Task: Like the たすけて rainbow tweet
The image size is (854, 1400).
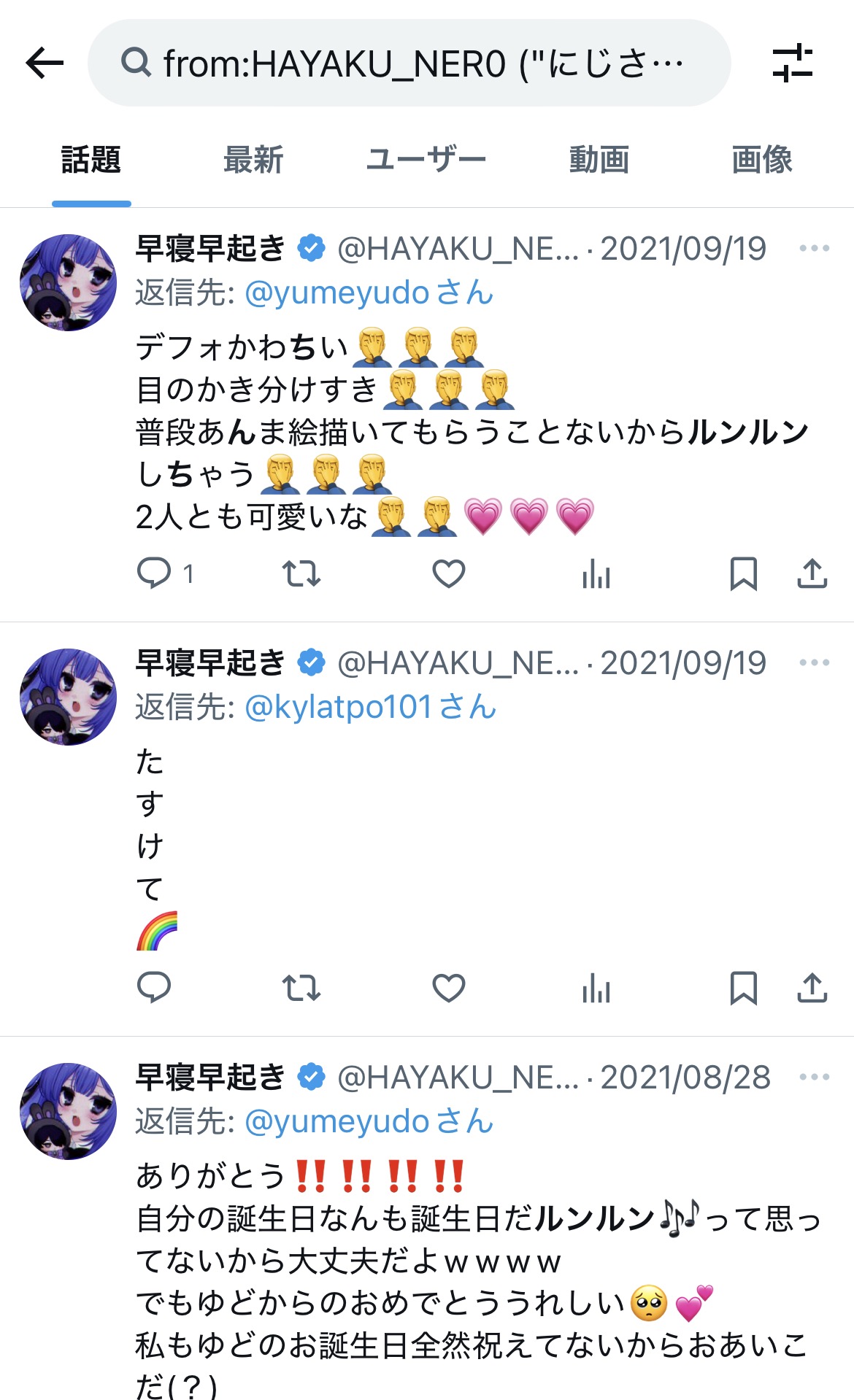Action: [449, 988]
